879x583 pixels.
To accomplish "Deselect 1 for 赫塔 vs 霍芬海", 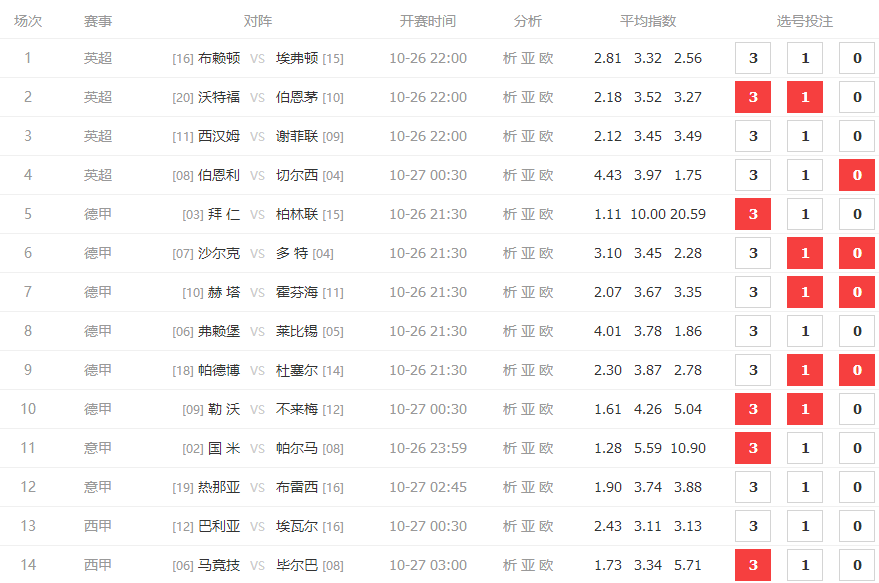I will pos(805,292).
